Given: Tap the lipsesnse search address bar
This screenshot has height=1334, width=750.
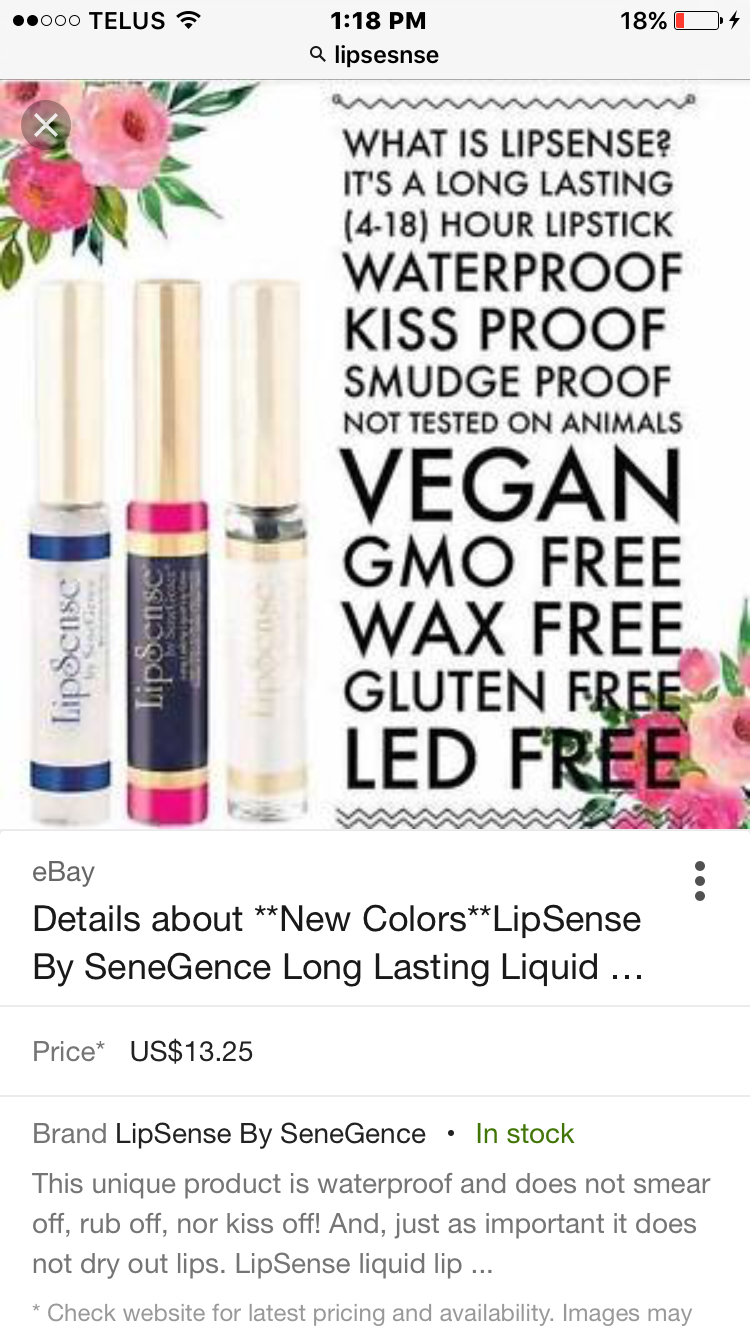Looking at the screenshot, I should tap(375, 54).
